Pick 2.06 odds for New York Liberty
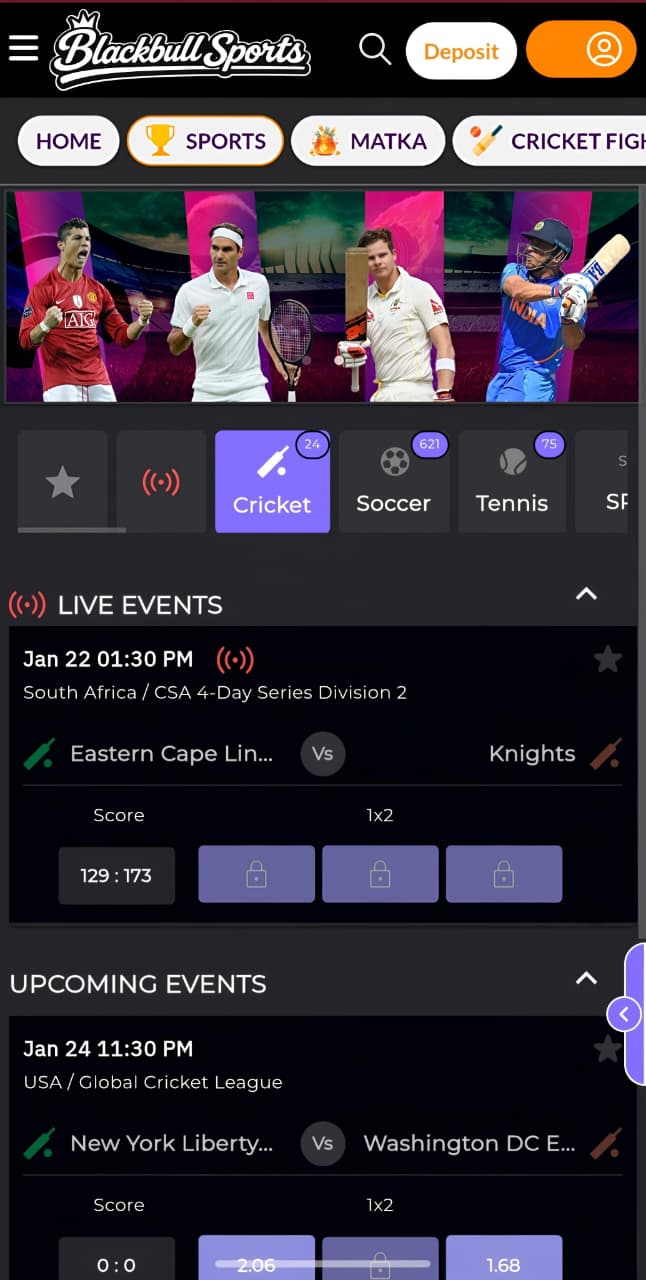646x1280 pixels. [256, 1260]
